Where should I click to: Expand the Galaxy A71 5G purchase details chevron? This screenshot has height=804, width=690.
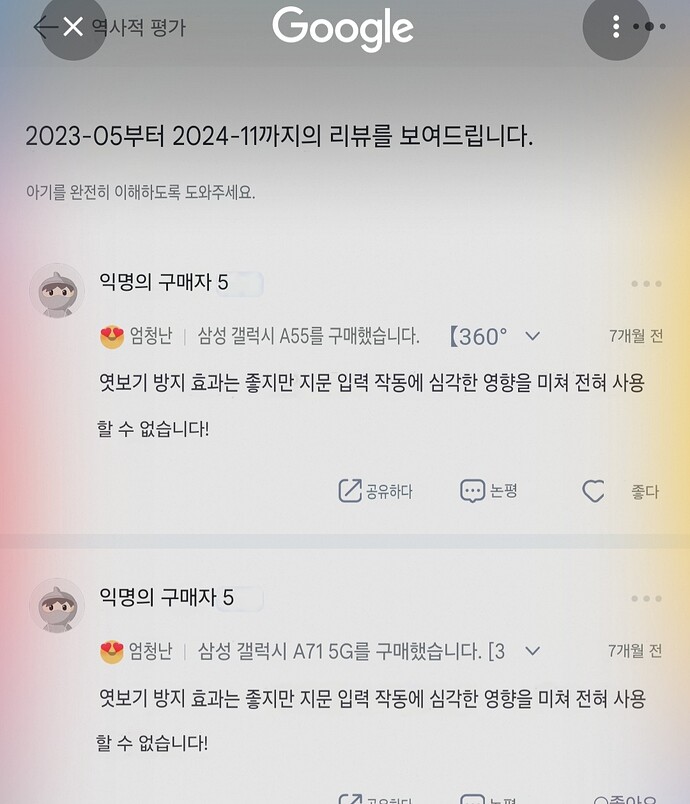pyautogui.click(x=532, y=651)
